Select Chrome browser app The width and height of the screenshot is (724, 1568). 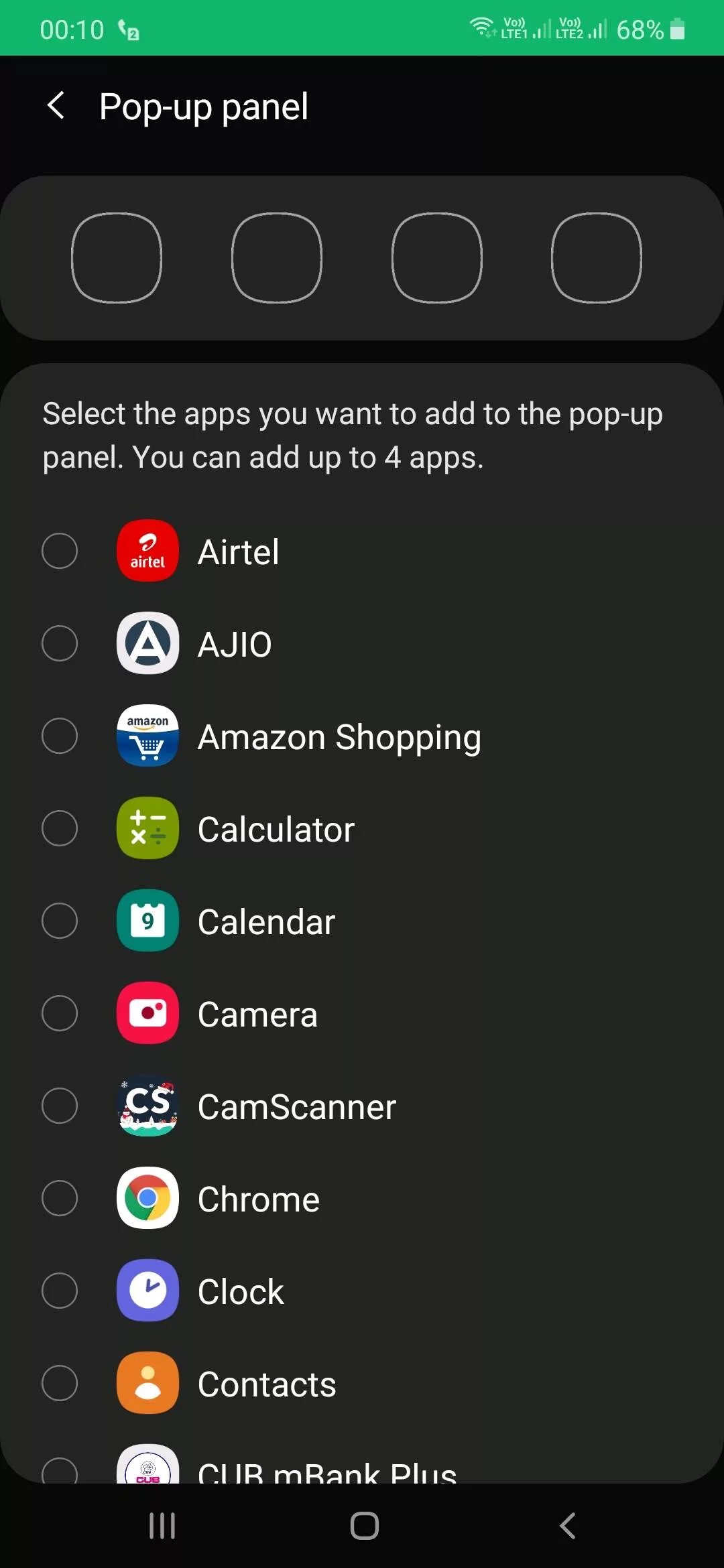pyautogui.click(x=362, y=1198)
